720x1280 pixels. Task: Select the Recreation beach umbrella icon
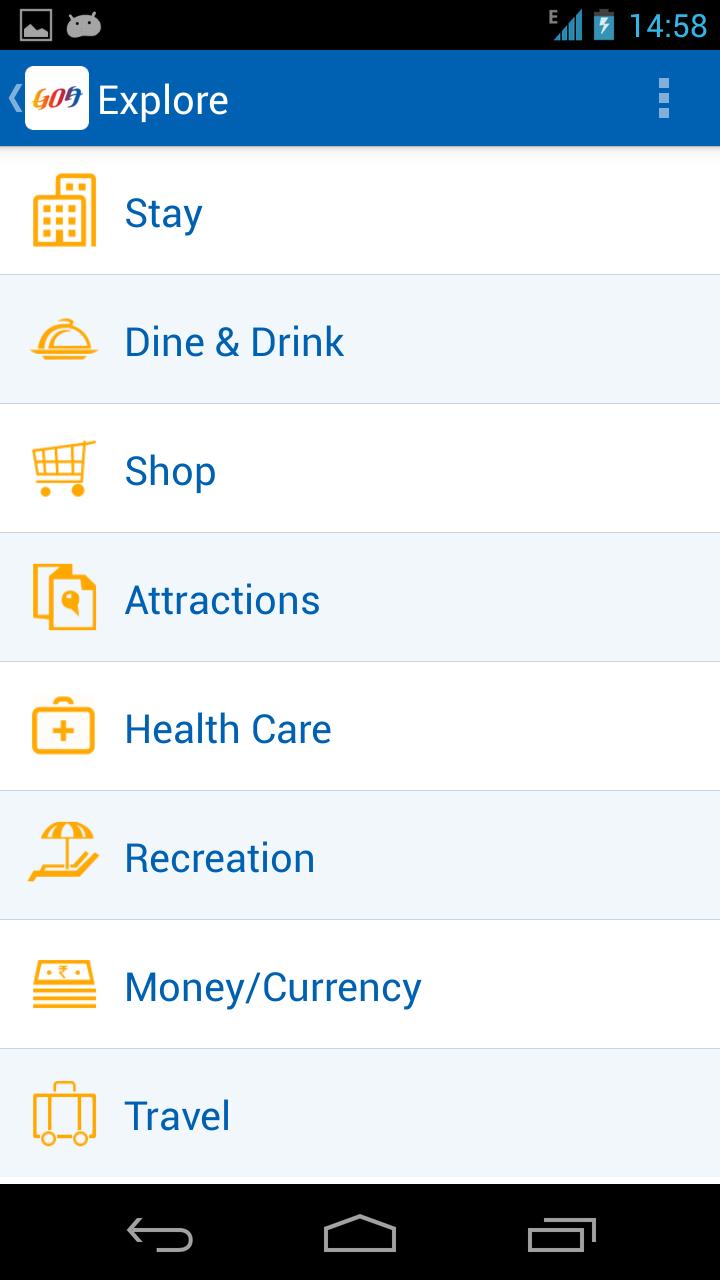pos(64,855)
